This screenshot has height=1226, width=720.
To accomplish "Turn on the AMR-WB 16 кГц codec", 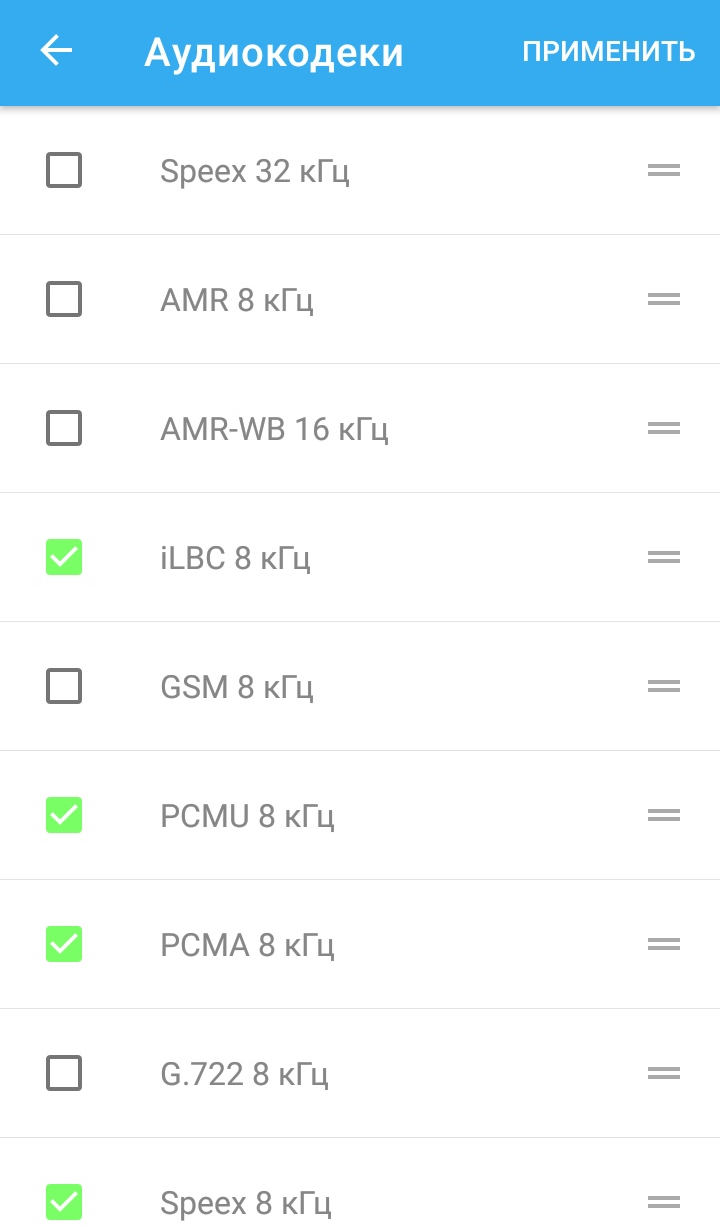I will (x=64, y=428).
